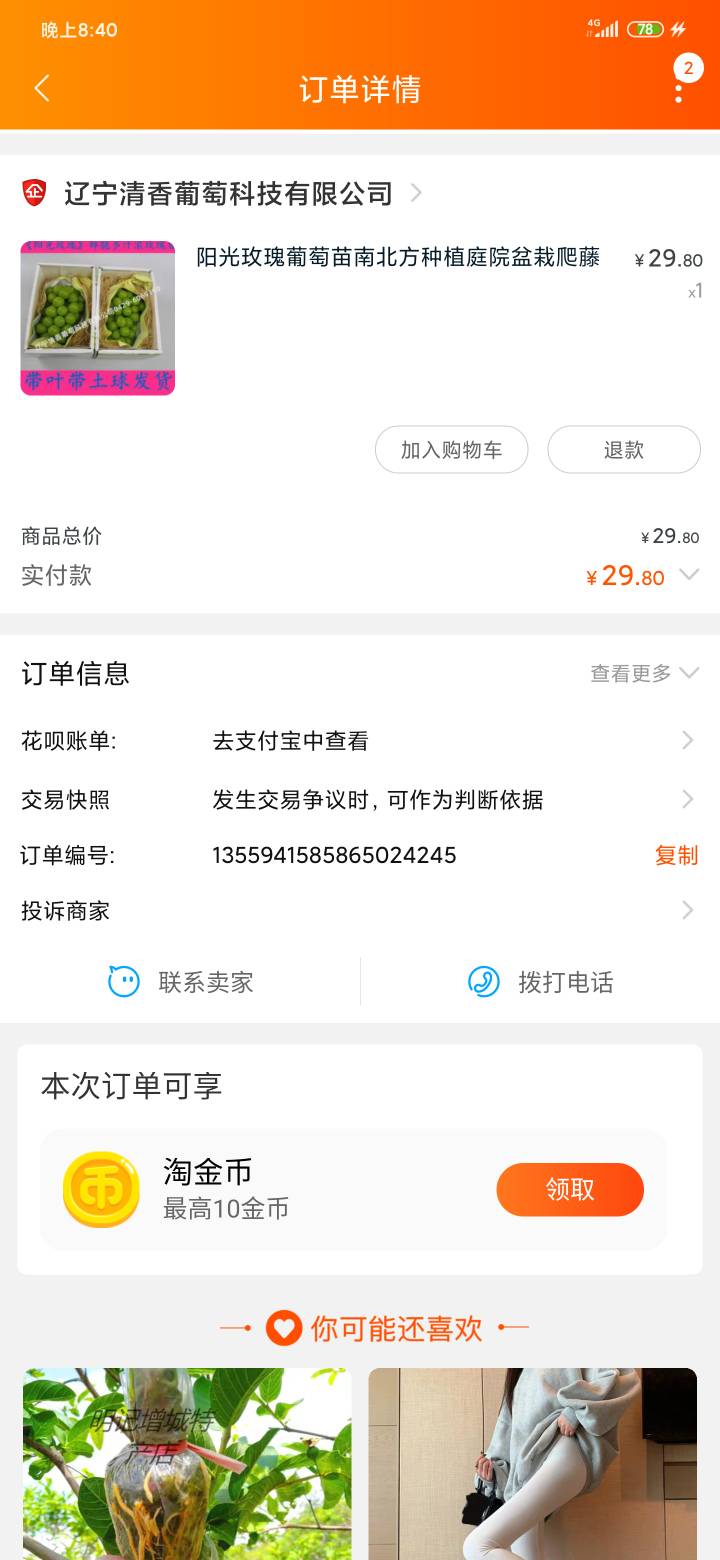This screenshot has height=1560, width=720.
Task: Open the three-dot overflow menu
Action: [x=679, y=89]
